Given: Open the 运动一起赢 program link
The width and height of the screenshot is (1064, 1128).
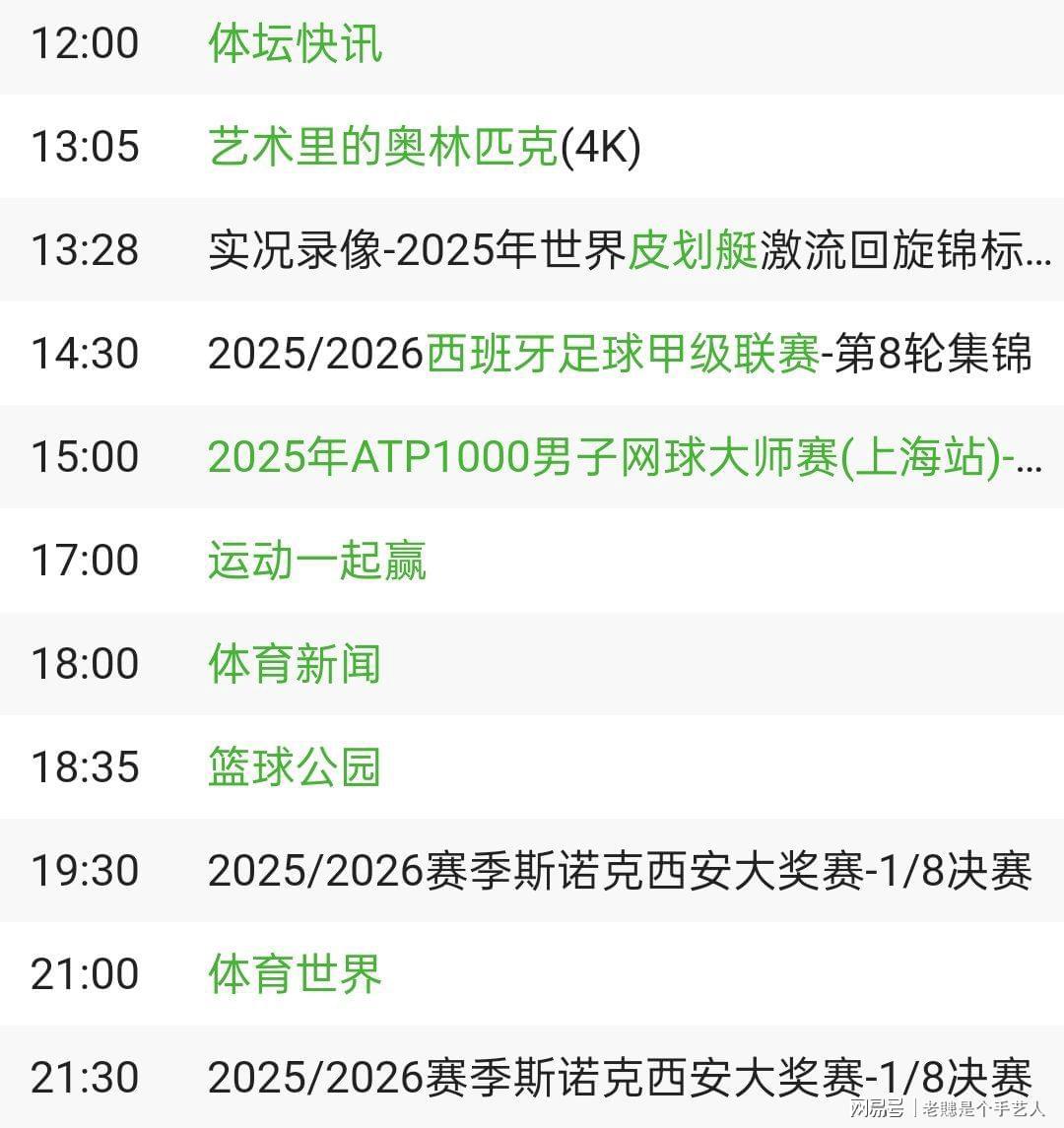Looking at the screenshot, I should coord(316,561).
